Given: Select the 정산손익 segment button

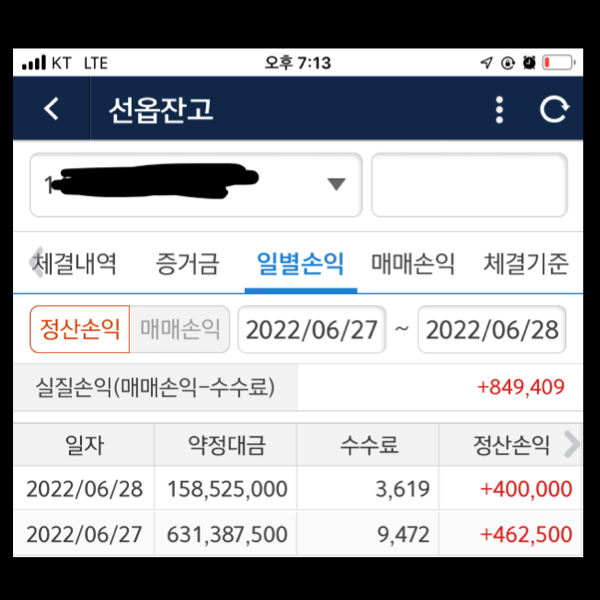Looking at the screenshot, I should 80,329.
